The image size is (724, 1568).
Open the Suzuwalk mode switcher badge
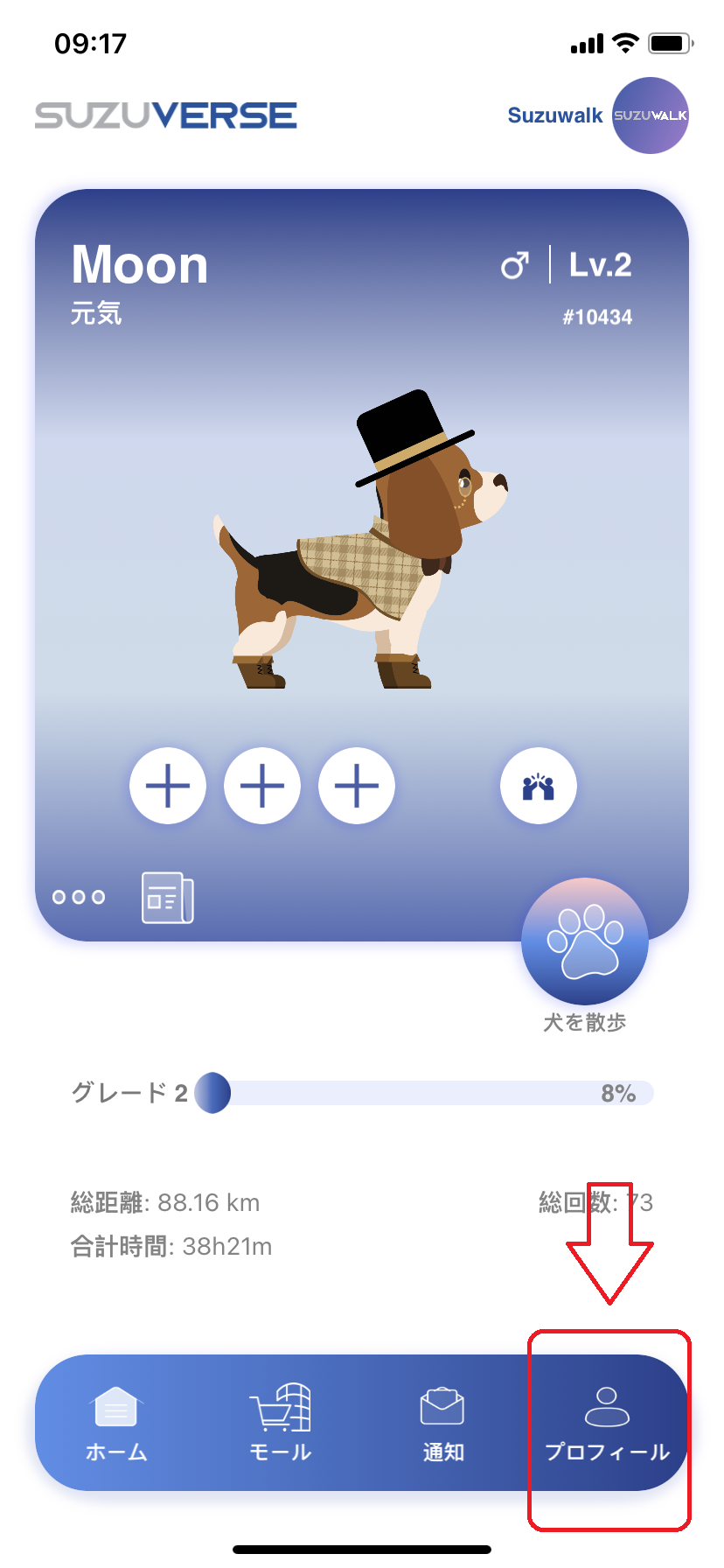(x=650, y=115)
